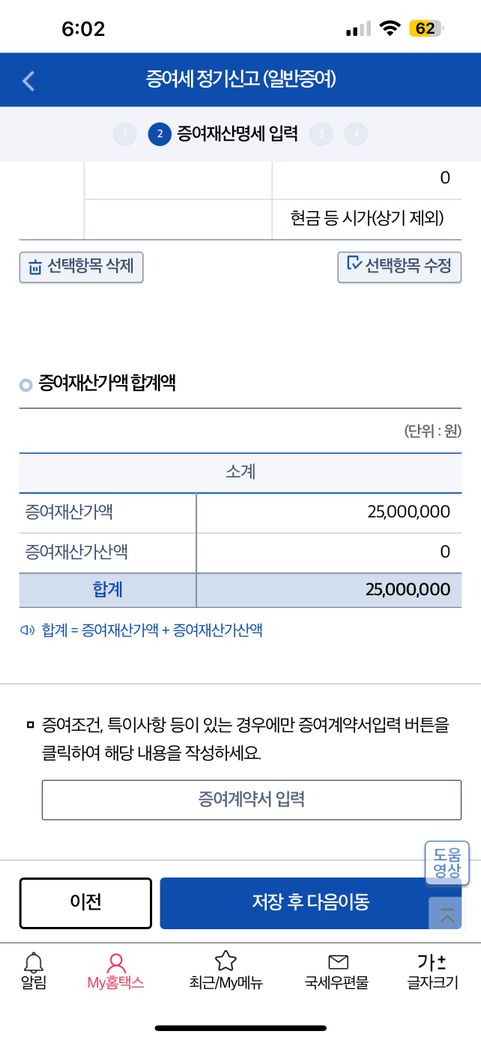Screen dimensions: 481x1040
Task: Go back using the header arrow
Action: point(28,81)
